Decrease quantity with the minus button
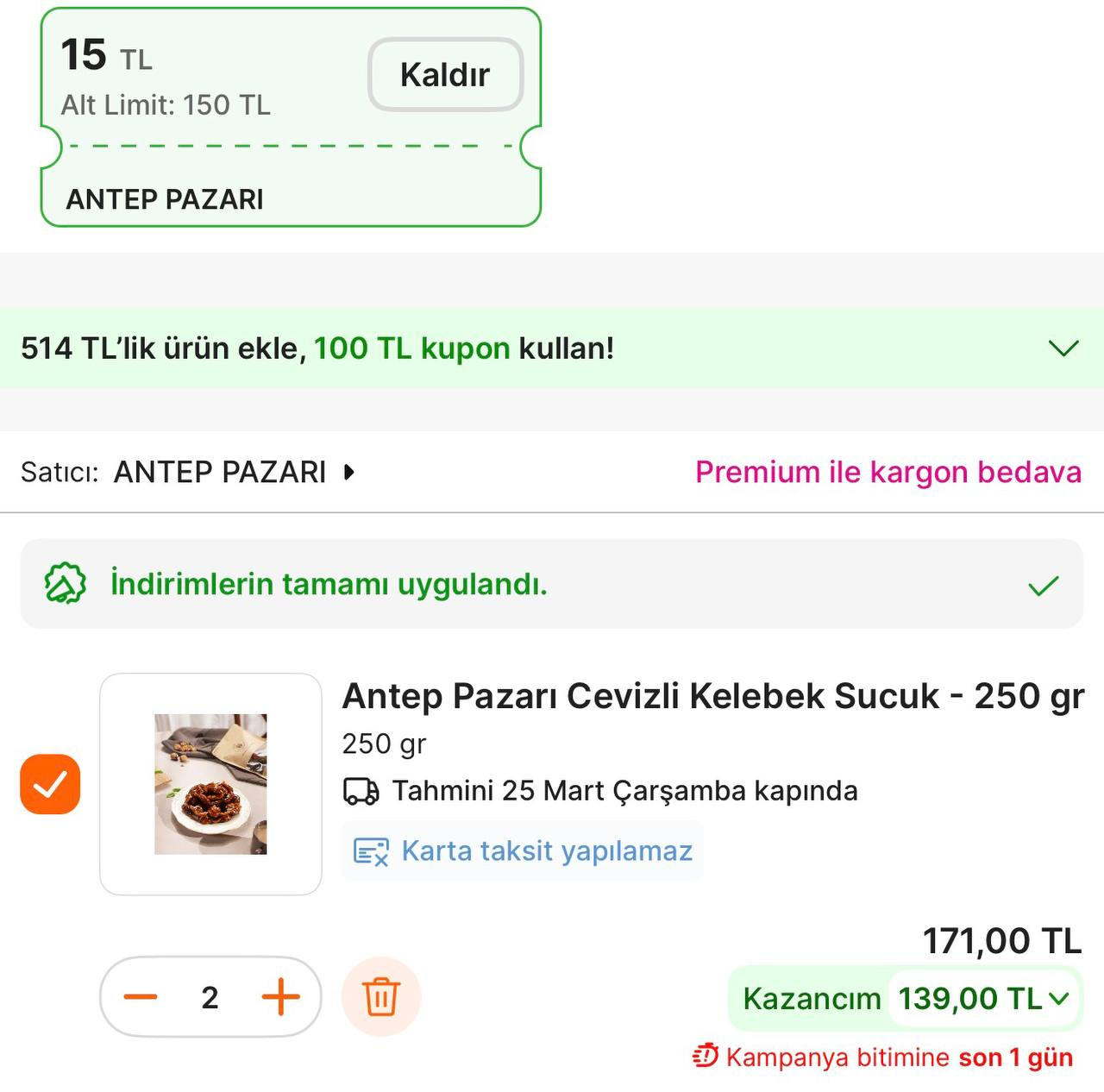The height and width of the screenshot is (1092, 1104). (141, 997)
